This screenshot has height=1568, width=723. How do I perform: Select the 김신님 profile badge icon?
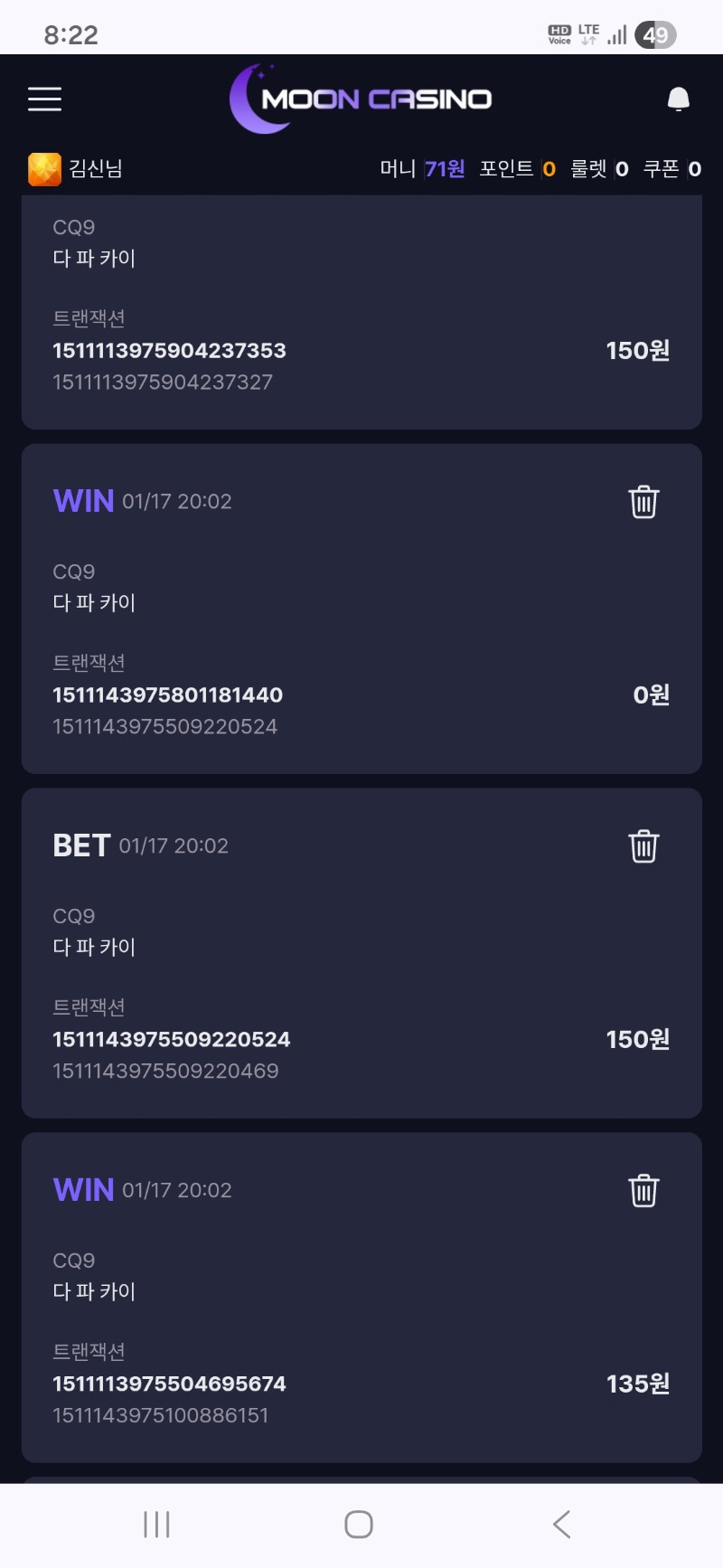coord(42,168)
